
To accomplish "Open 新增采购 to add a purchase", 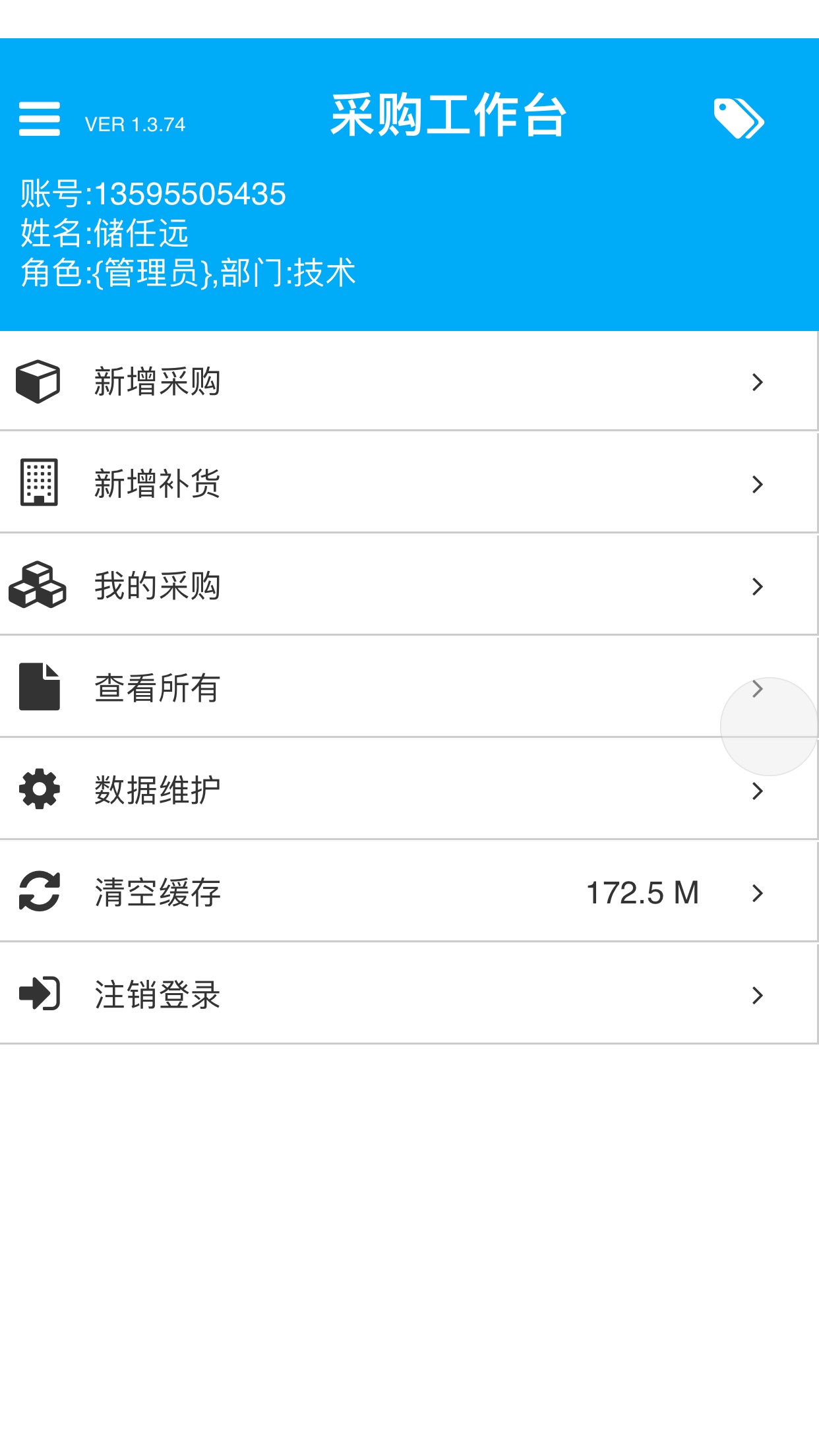I will click(x=409, y=381).
